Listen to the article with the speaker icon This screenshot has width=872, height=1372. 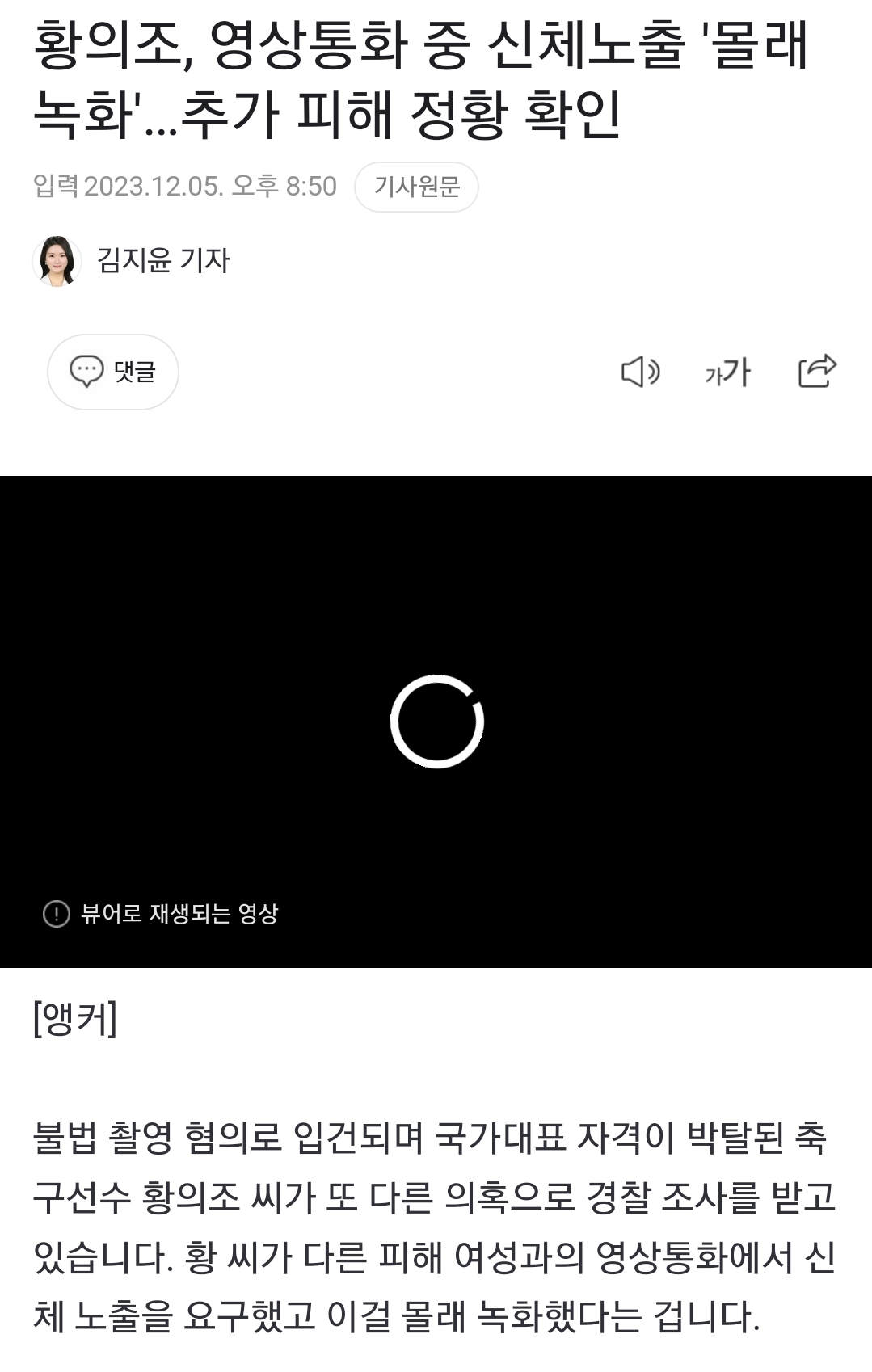(640, 372)
